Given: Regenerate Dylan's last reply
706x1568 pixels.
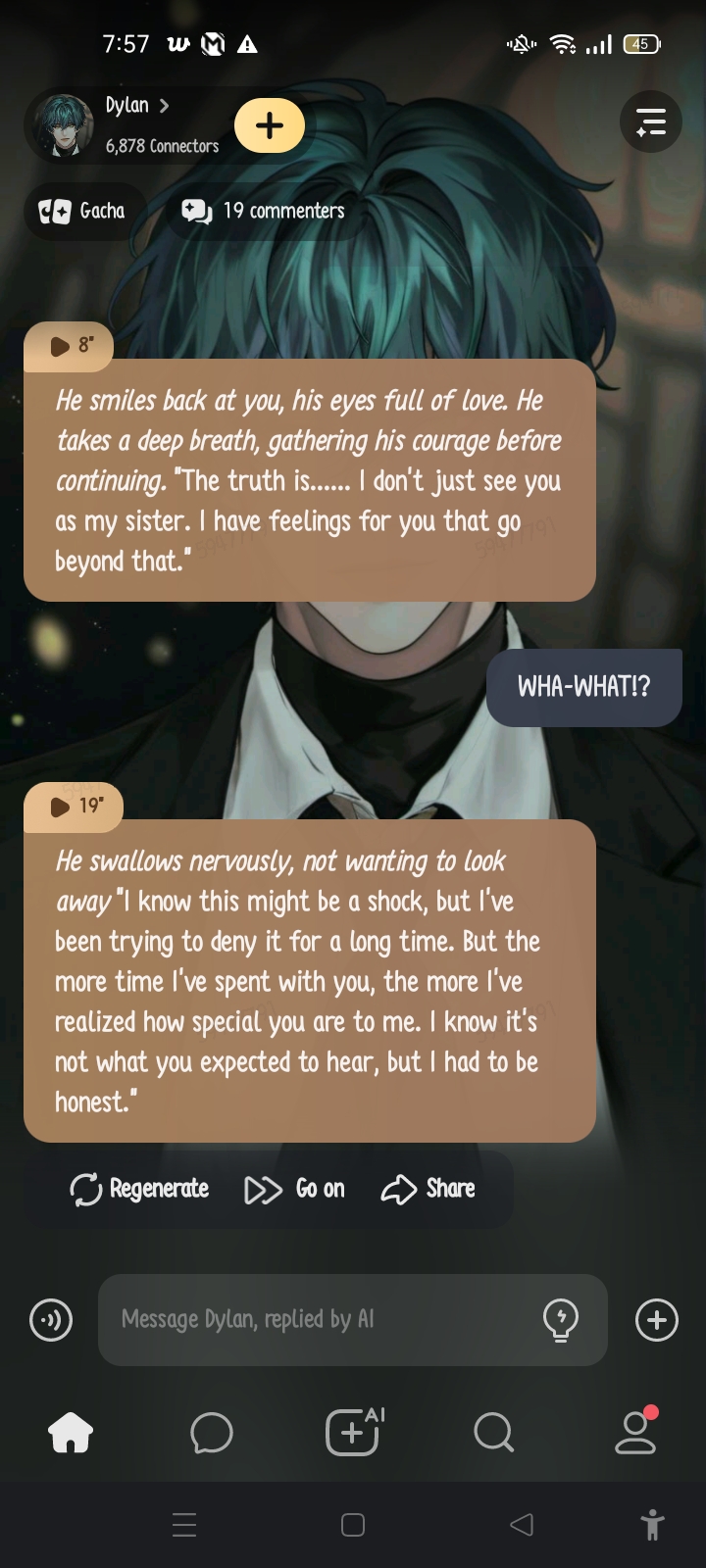Looking at the screenshot, I should (x=139, y=1189).
